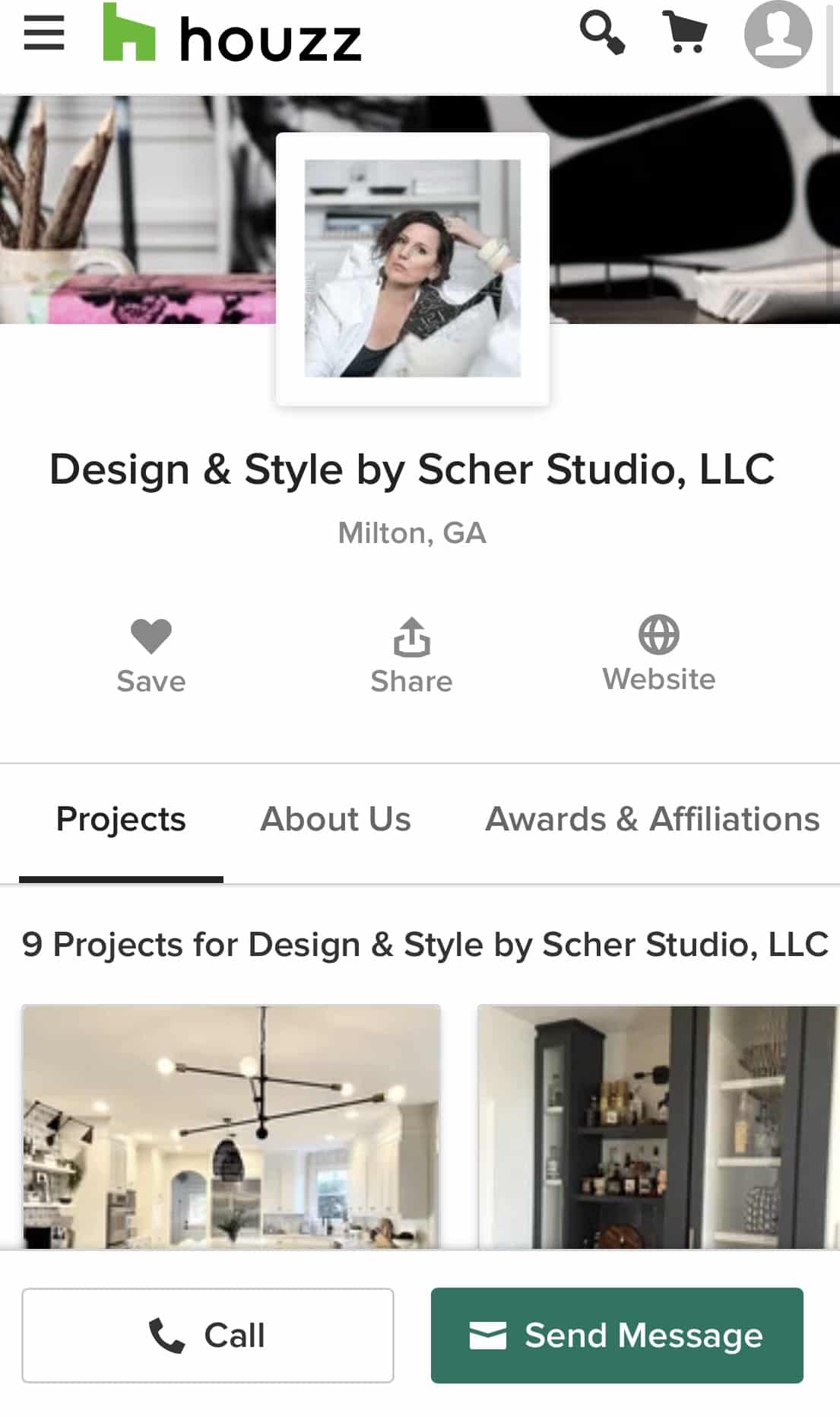Screen dimensions: 840x1417
Task: Open the hamburger menu
Action: (x=44, y=33)
